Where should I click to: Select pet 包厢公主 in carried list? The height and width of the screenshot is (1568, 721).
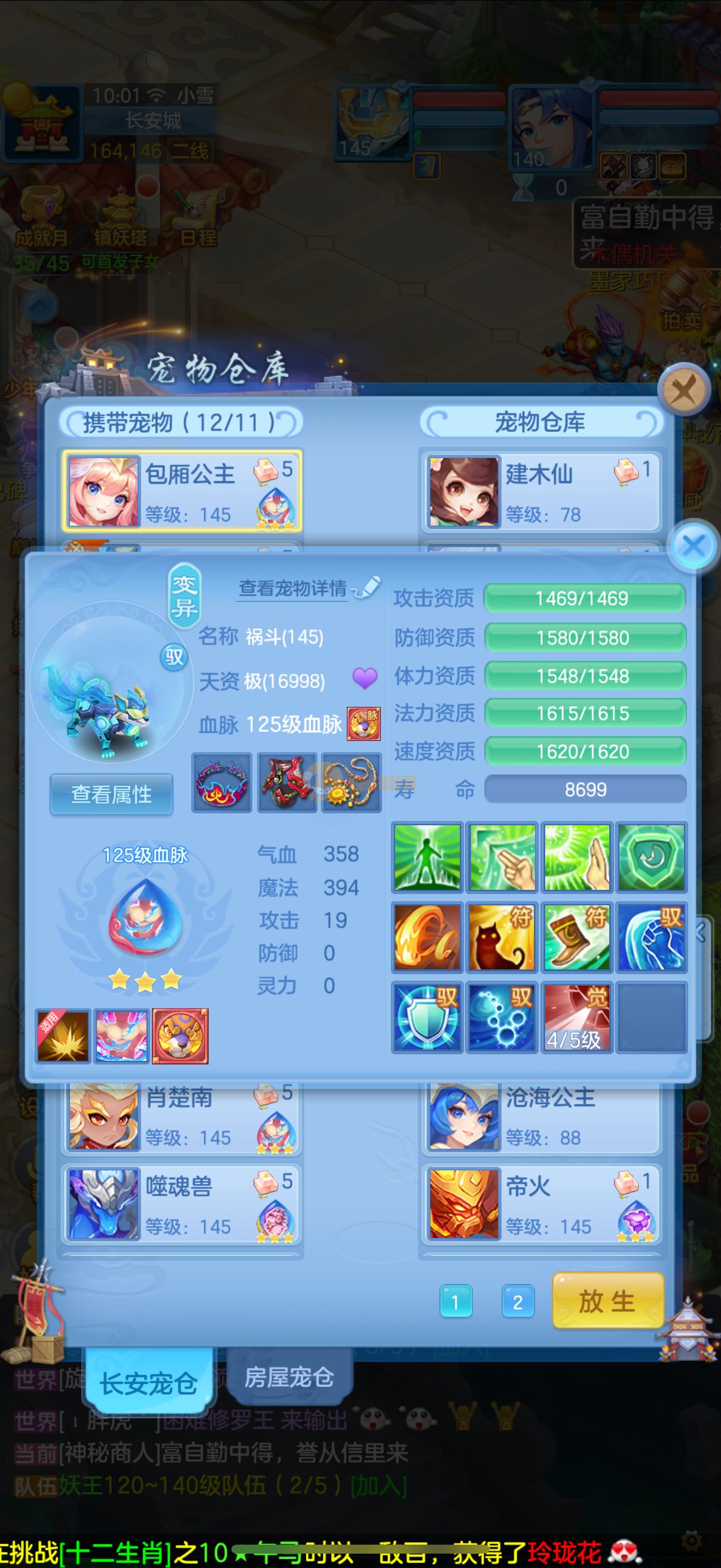coord(181,492)
